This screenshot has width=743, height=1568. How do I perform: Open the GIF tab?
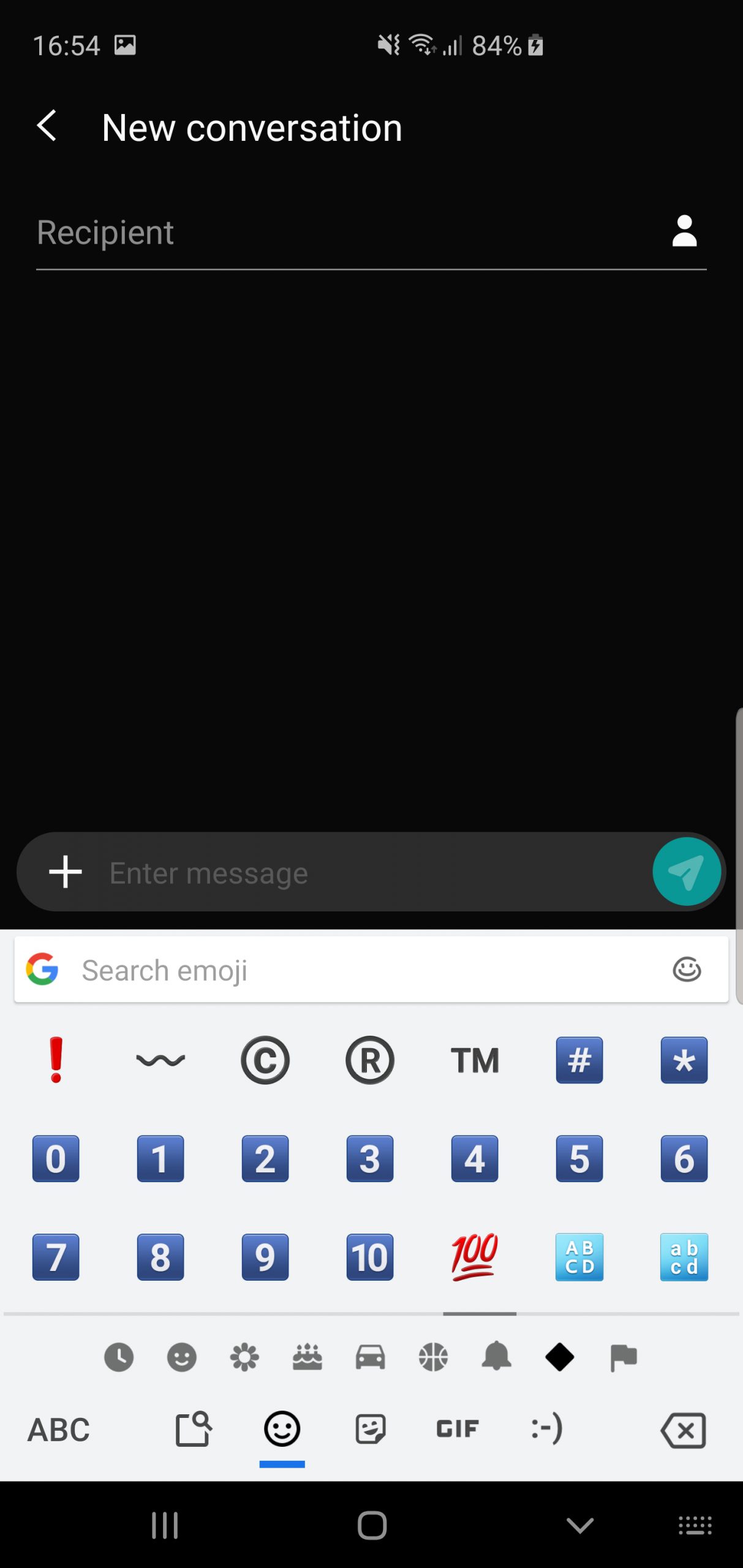457,1429
